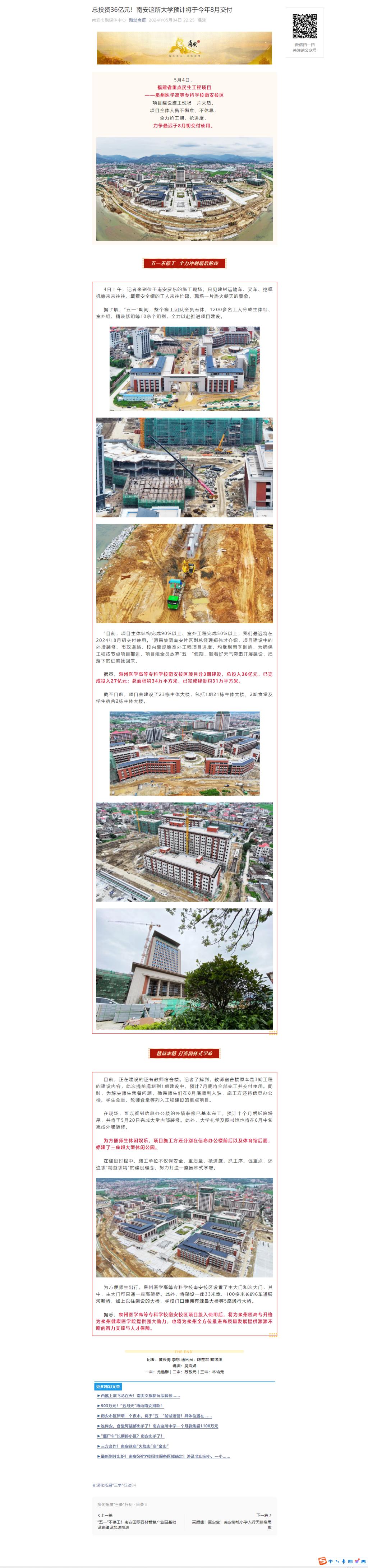The height and width of the screenshot is (1568, 368).
Task: Go to next article 下一篇
Action: click(x=231, y=1522)
